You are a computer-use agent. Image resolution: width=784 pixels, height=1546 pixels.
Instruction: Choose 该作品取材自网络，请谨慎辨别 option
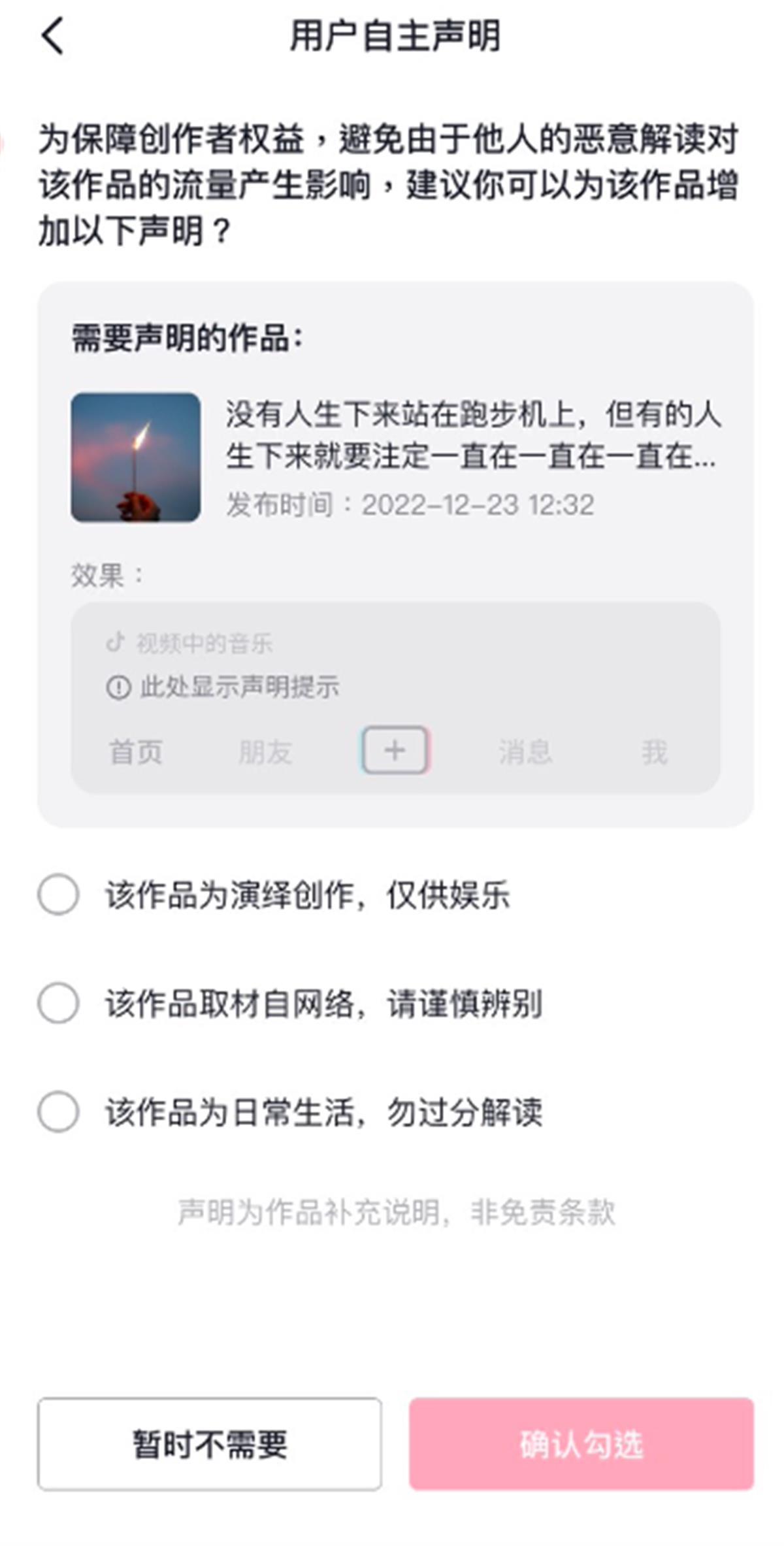(x=59, y=1003)
